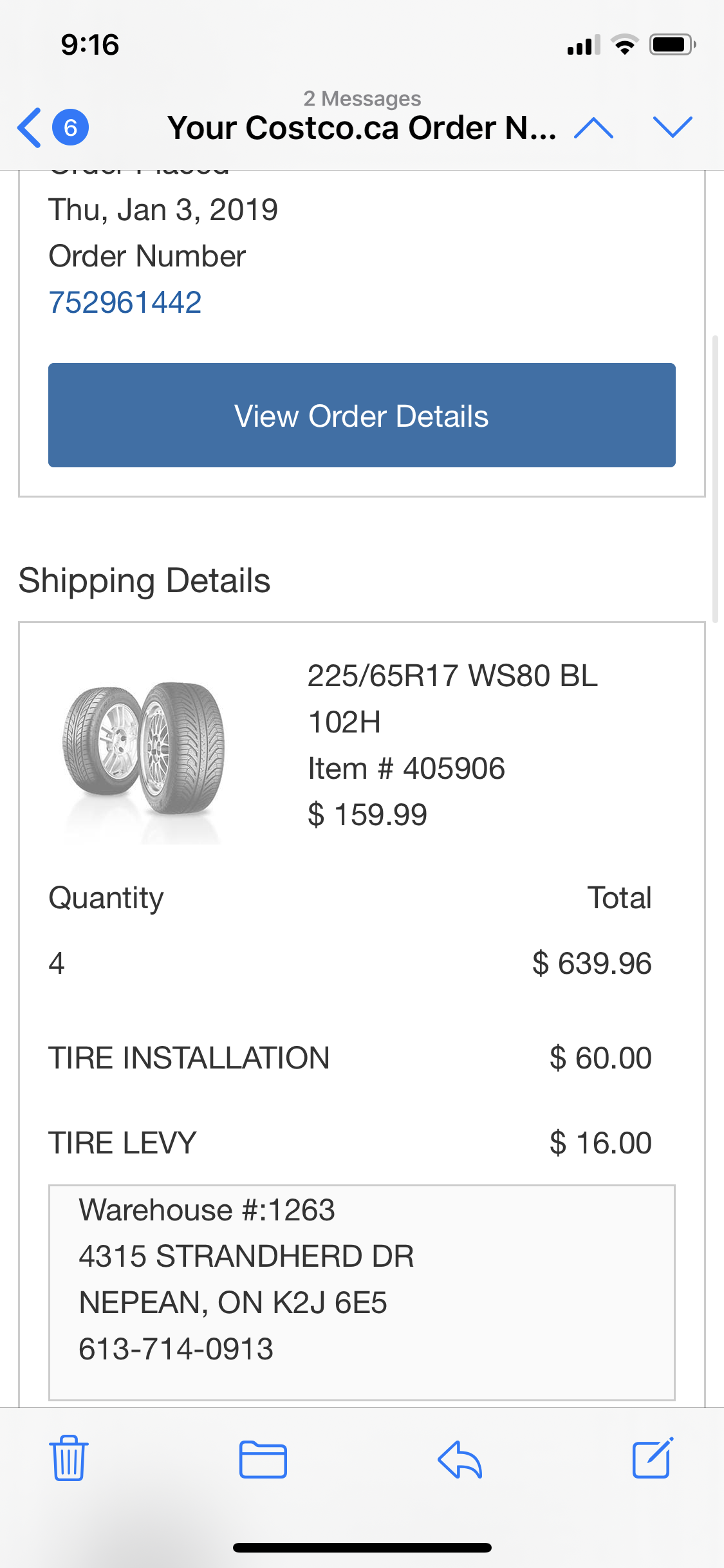Open order number 752961442 link
The width and height of the screenshot is (724, 1568).
click(125, 303)
